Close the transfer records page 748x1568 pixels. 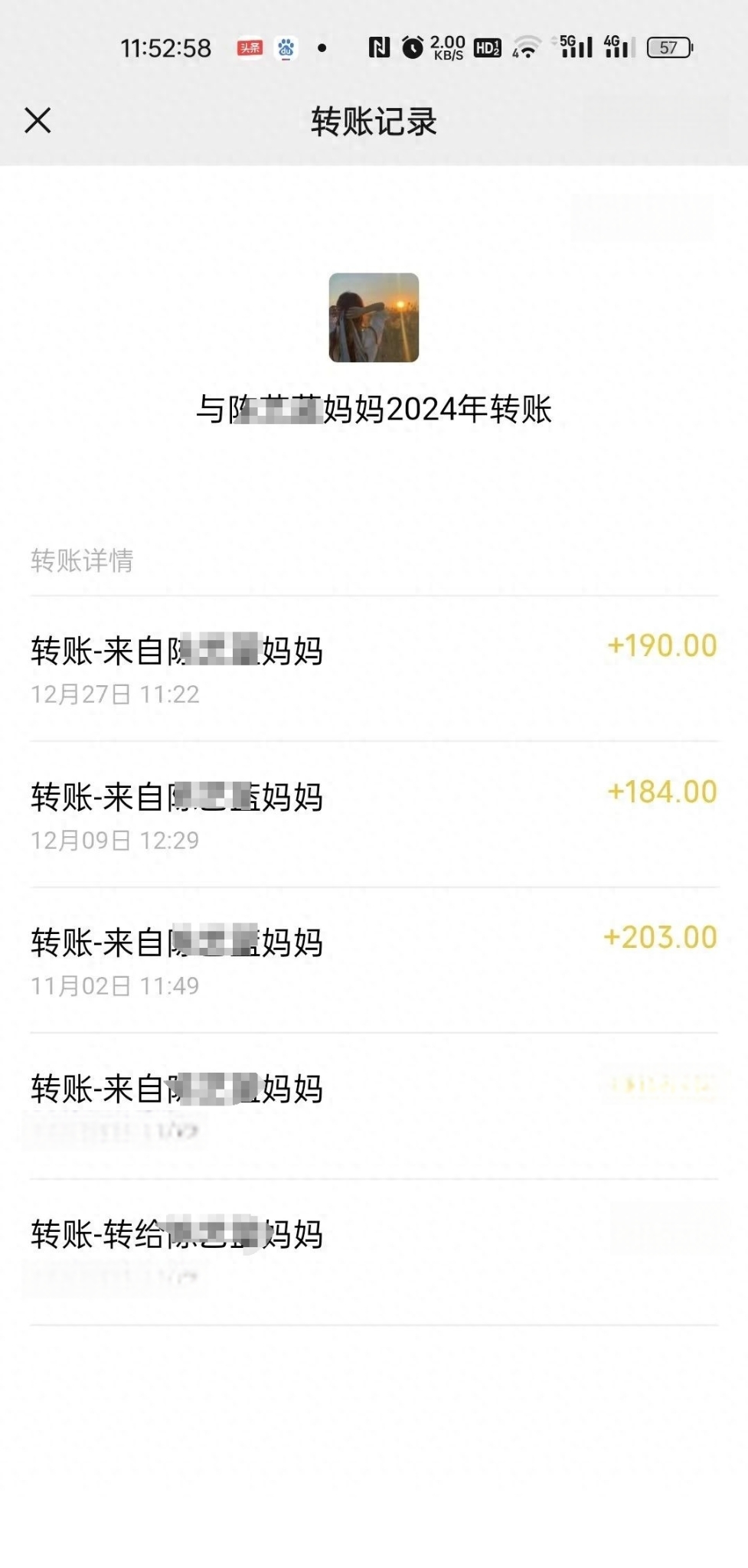pos(38,121)
